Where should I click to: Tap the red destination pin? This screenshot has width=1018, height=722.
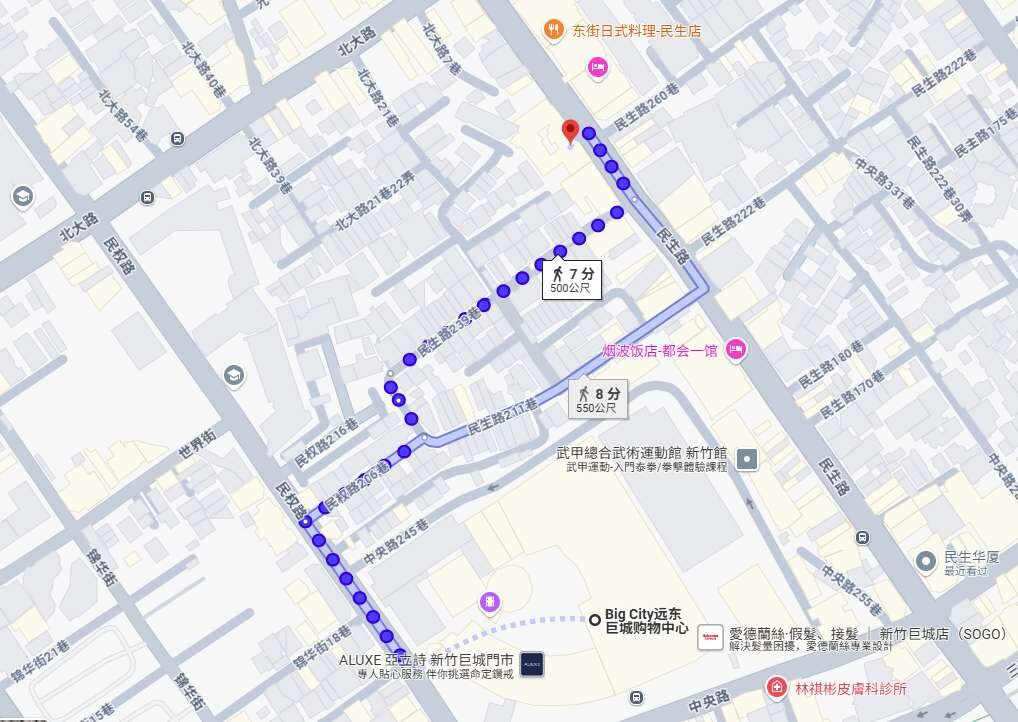tap(570, 131)
